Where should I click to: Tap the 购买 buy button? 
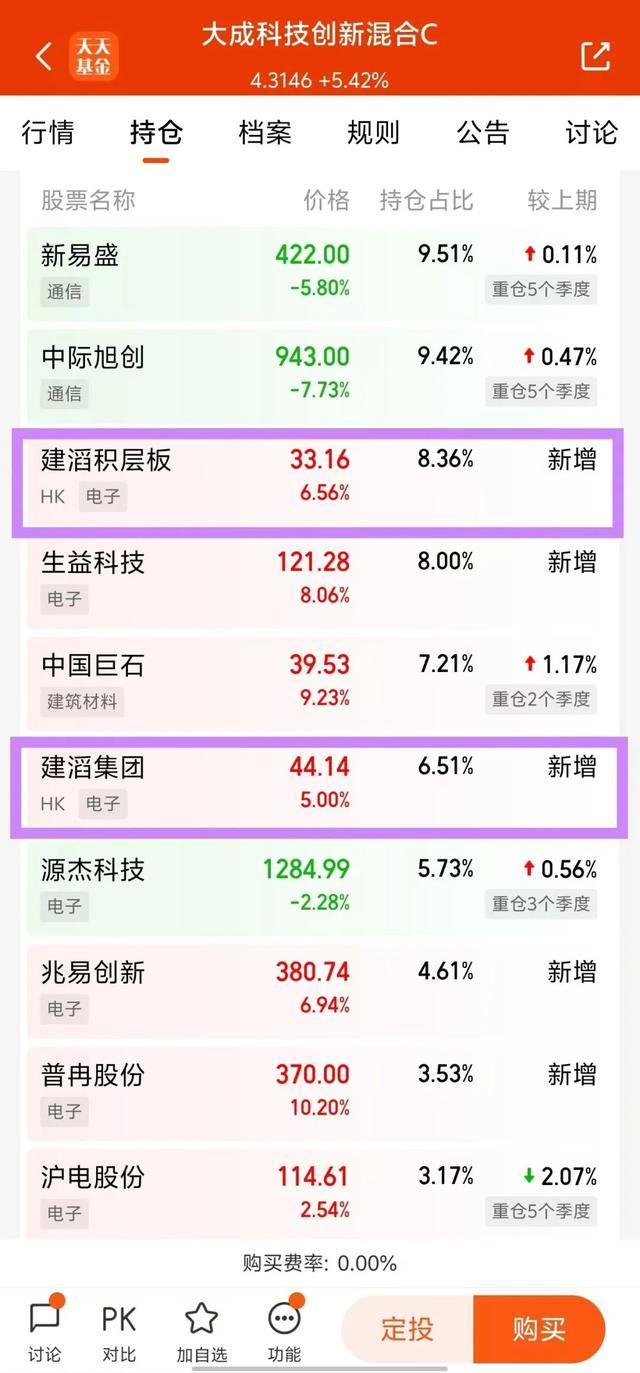click(540, 1329)
